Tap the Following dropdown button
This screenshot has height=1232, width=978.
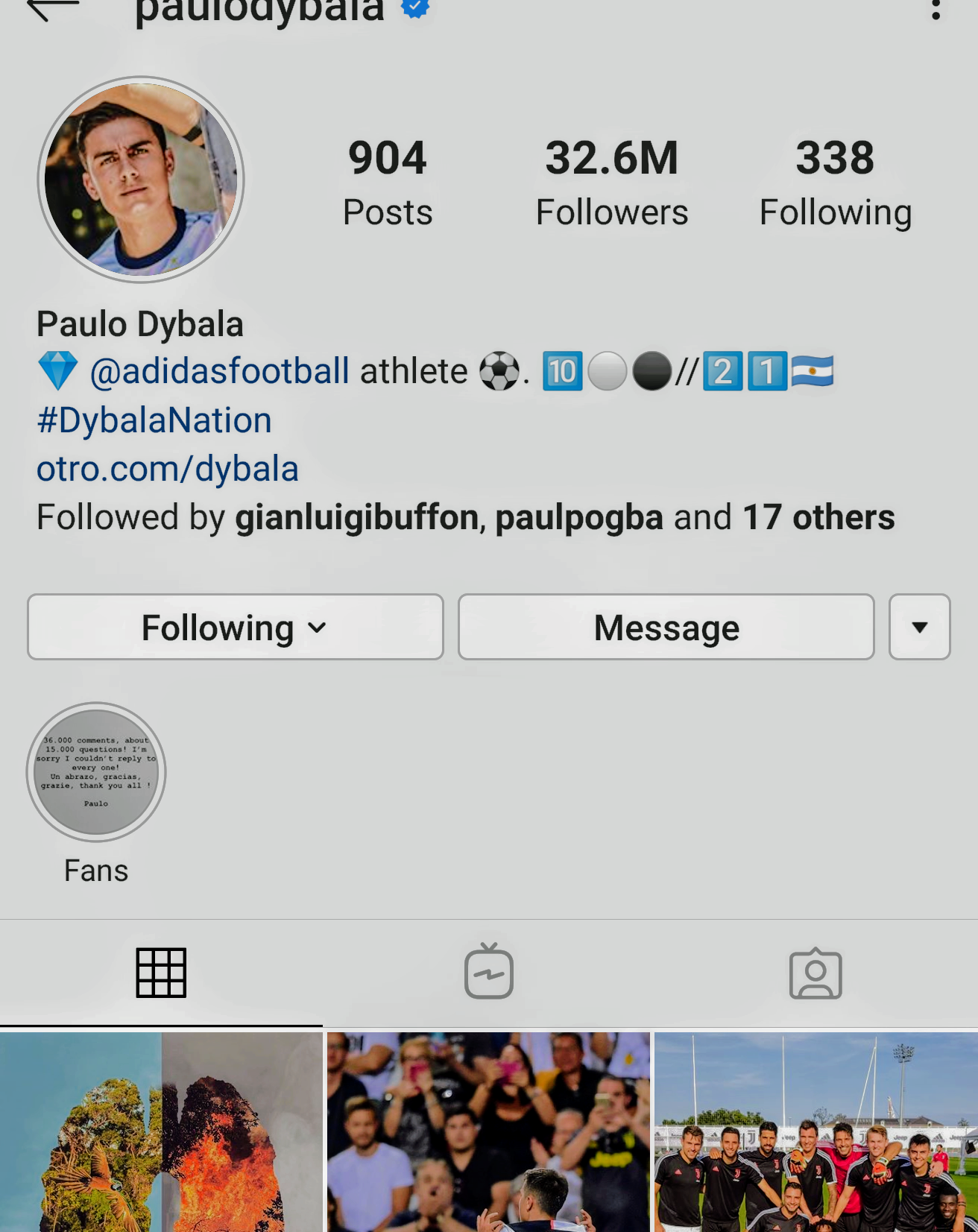tap(235, 627)
